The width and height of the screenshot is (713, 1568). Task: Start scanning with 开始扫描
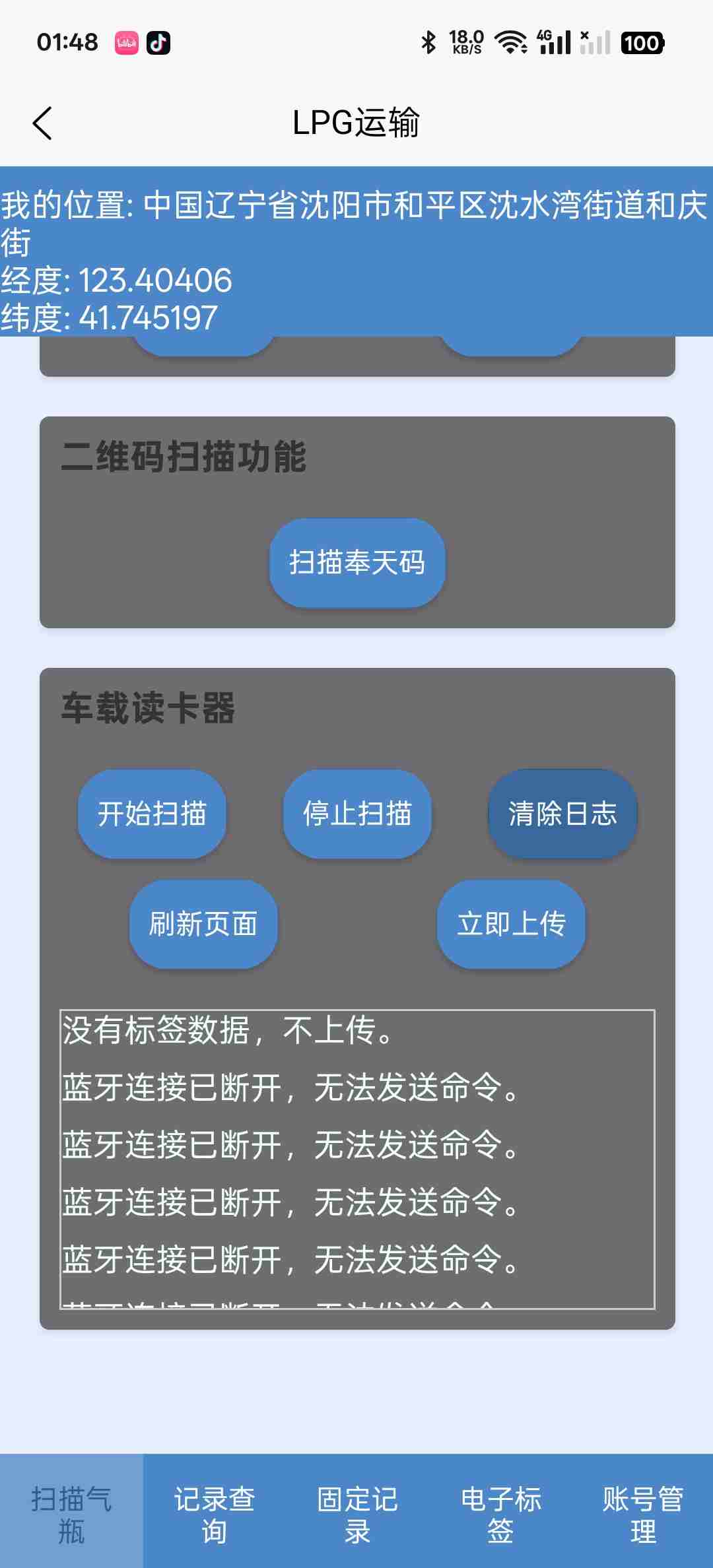[152, 813]
